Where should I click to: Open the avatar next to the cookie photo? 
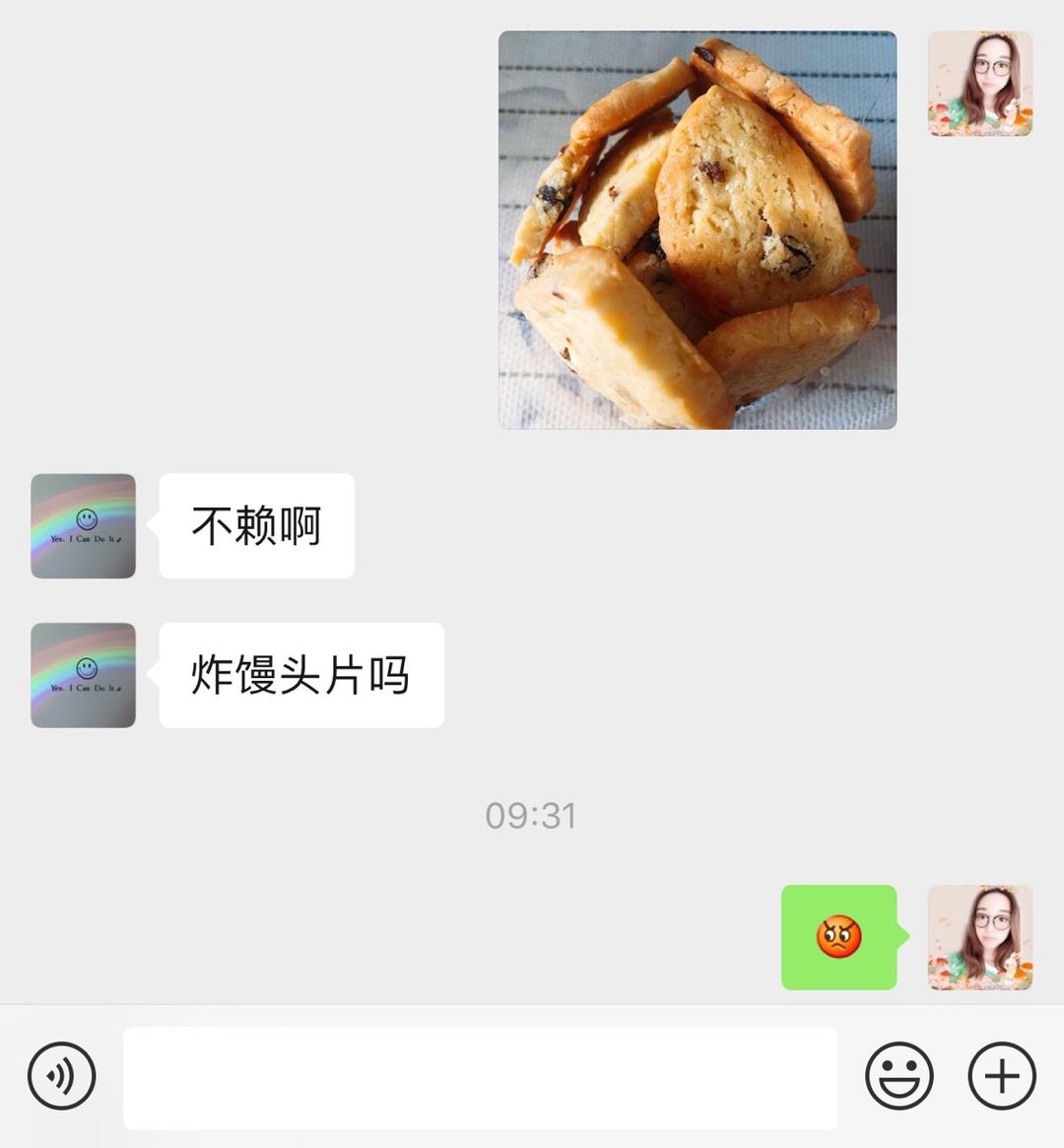pos(979,84)
